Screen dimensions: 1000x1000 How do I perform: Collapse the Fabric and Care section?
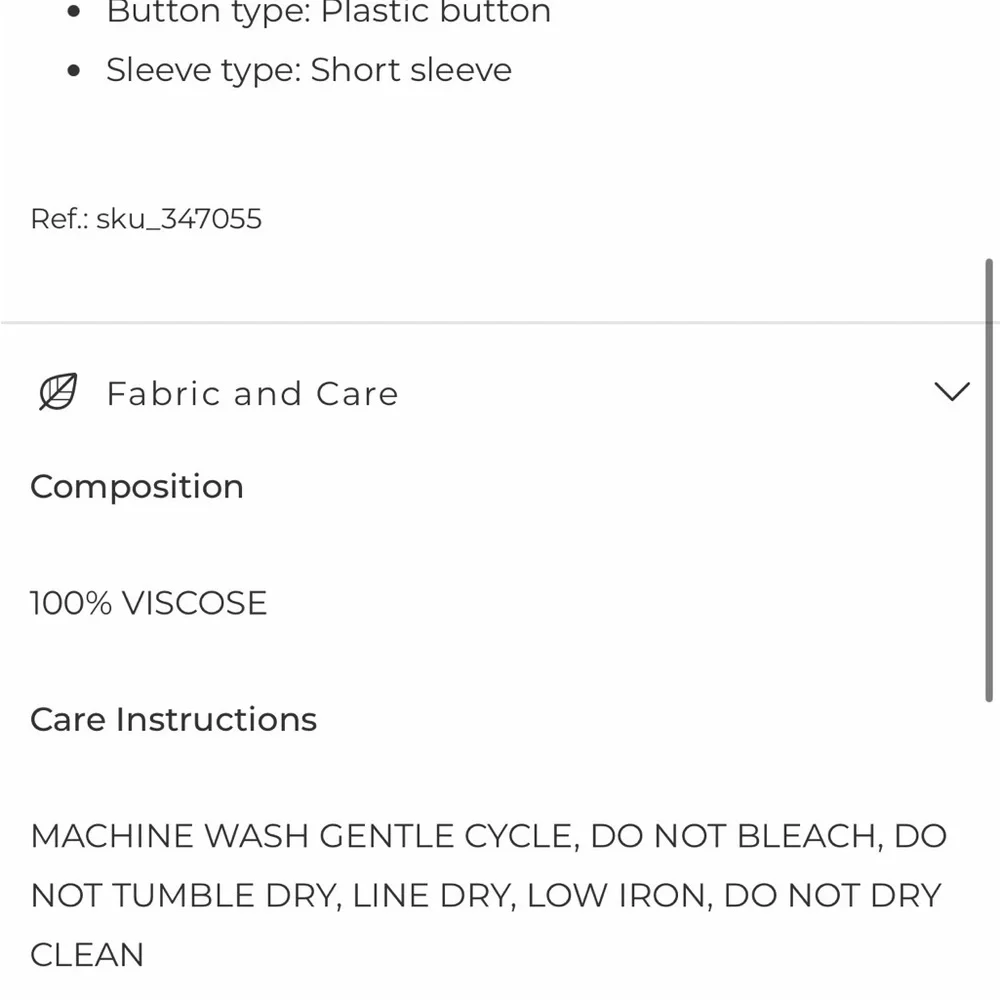tap(951, 392)
